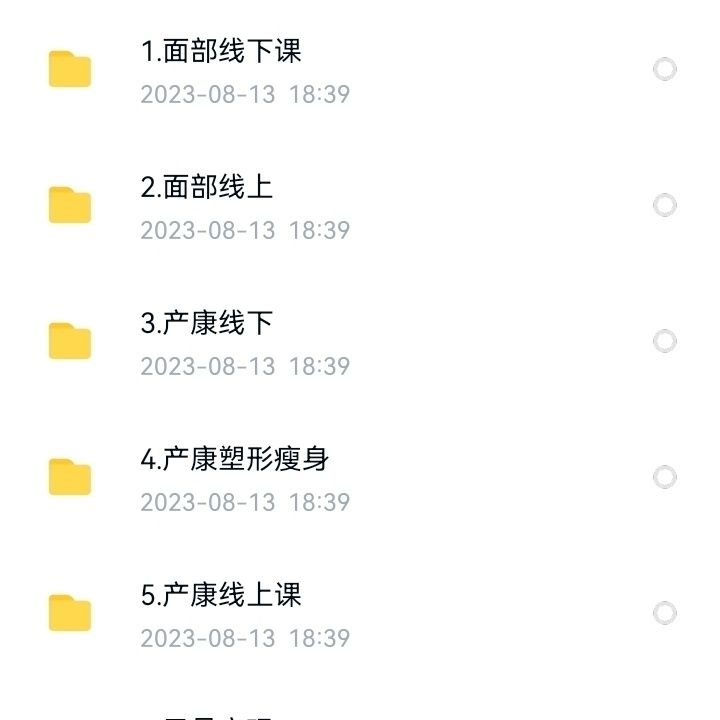Open the folder 1.面部线下课
The width and height of the screenshot is (720, 720).
[221, 52]
